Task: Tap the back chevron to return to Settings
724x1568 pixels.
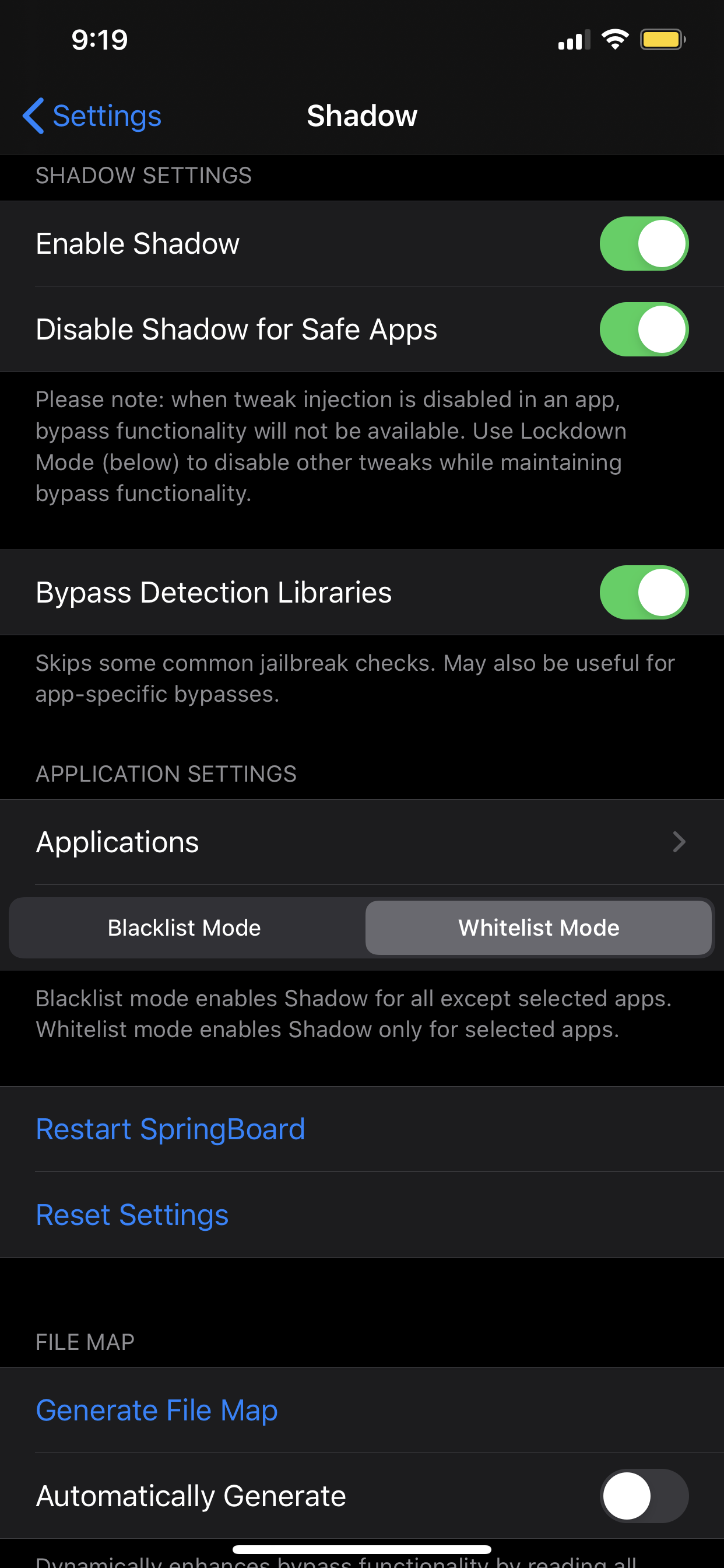Action: pyautogui.click(x=33, y=116)
